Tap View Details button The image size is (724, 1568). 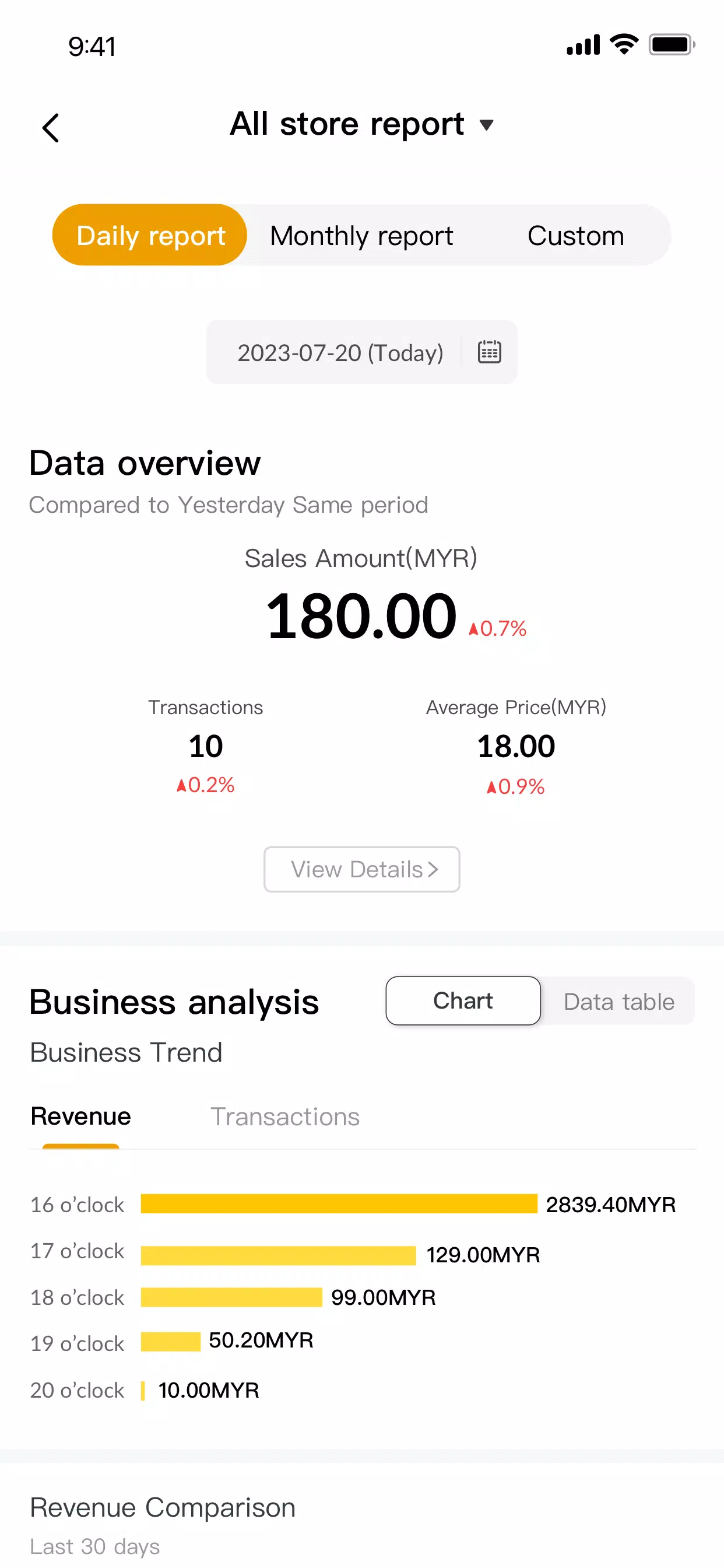coord(362,869)
